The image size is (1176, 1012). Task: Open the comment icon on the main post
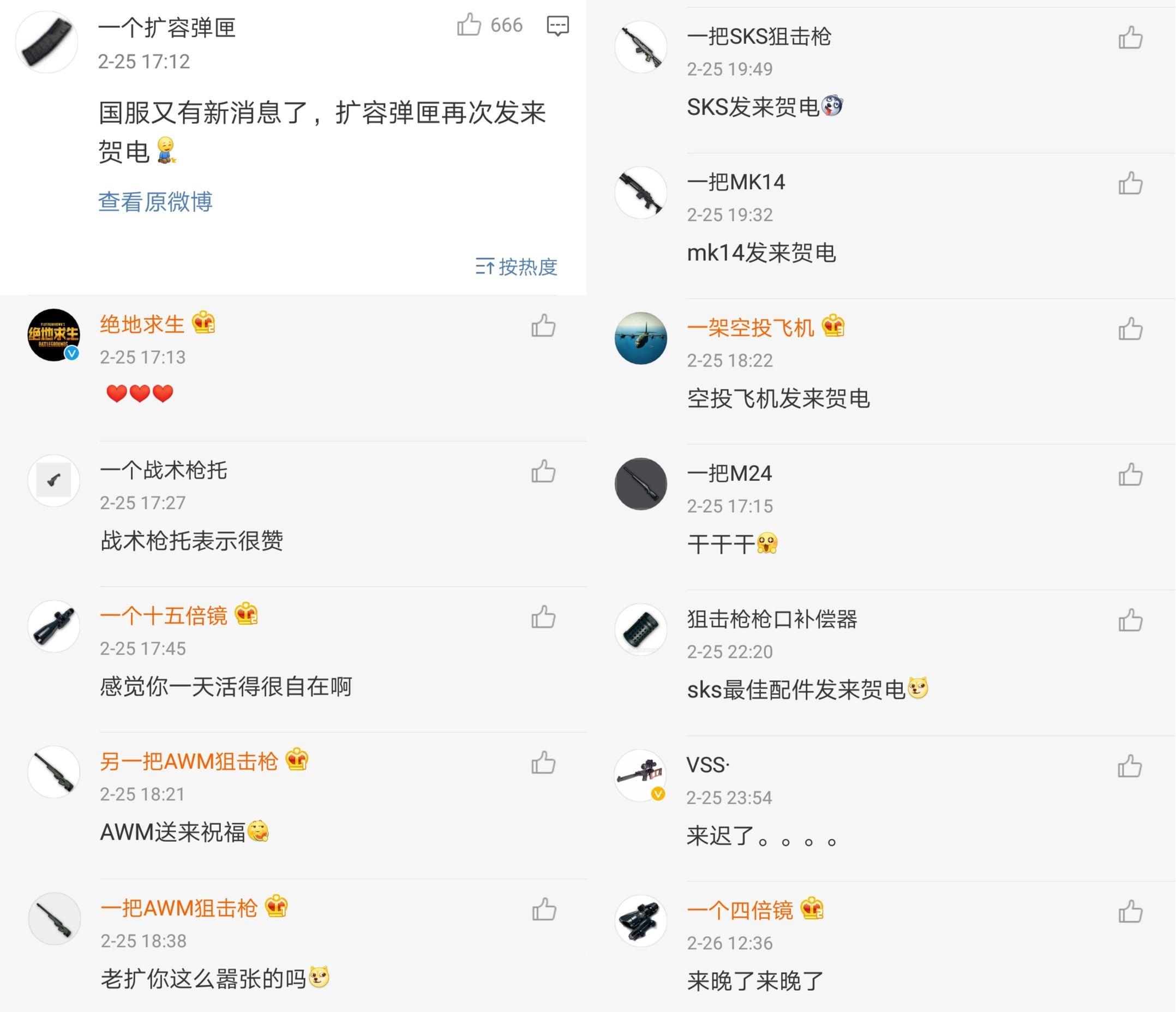pyautogui.click(x=557, y=26)
